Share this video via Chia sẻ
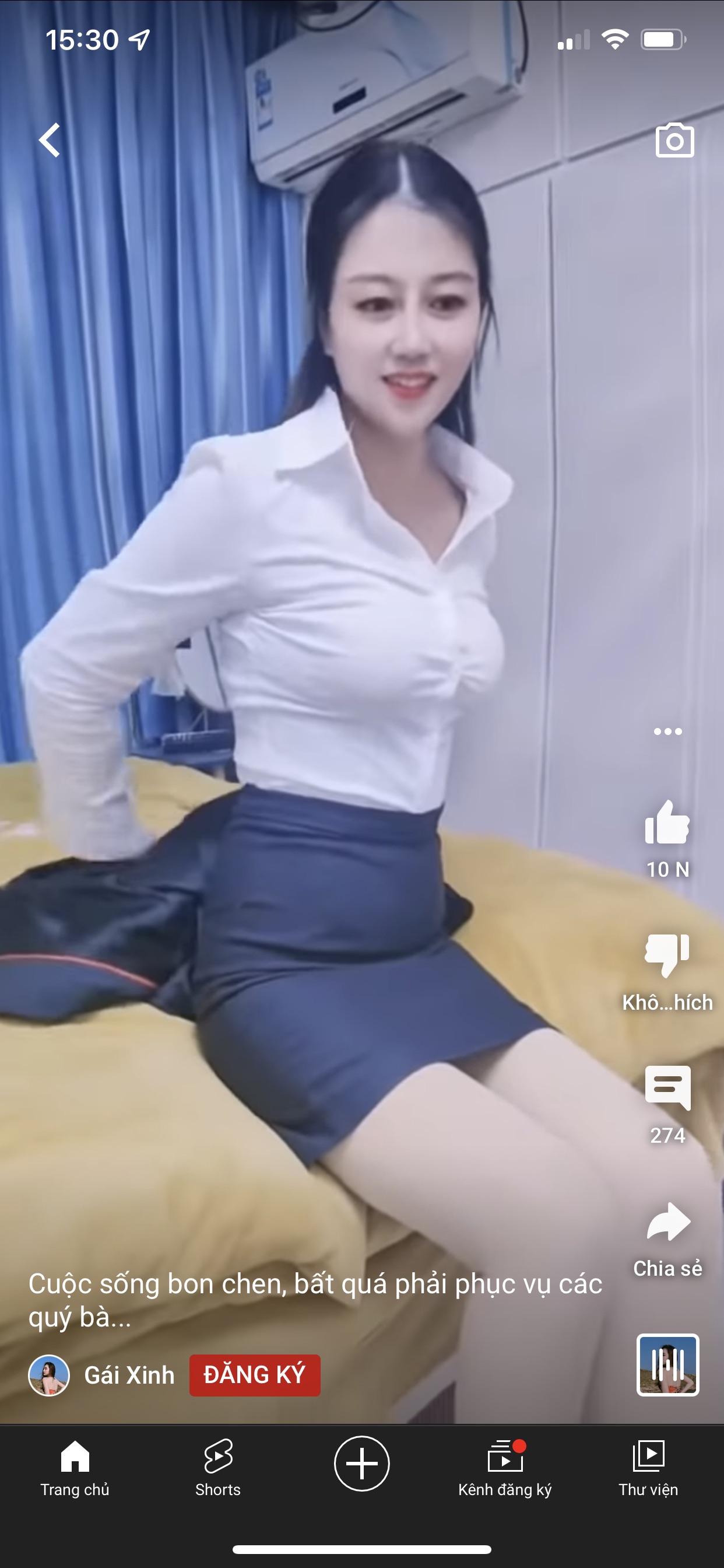This screenshot has height=1568, width=724. (x=668, y=1221)
